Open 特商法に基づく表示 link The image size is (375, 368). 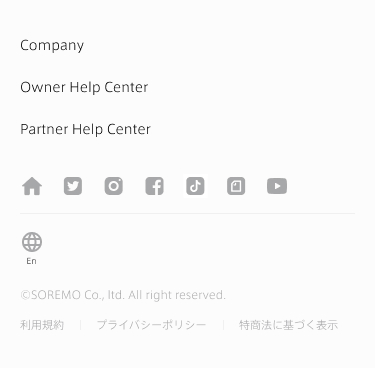288,325
